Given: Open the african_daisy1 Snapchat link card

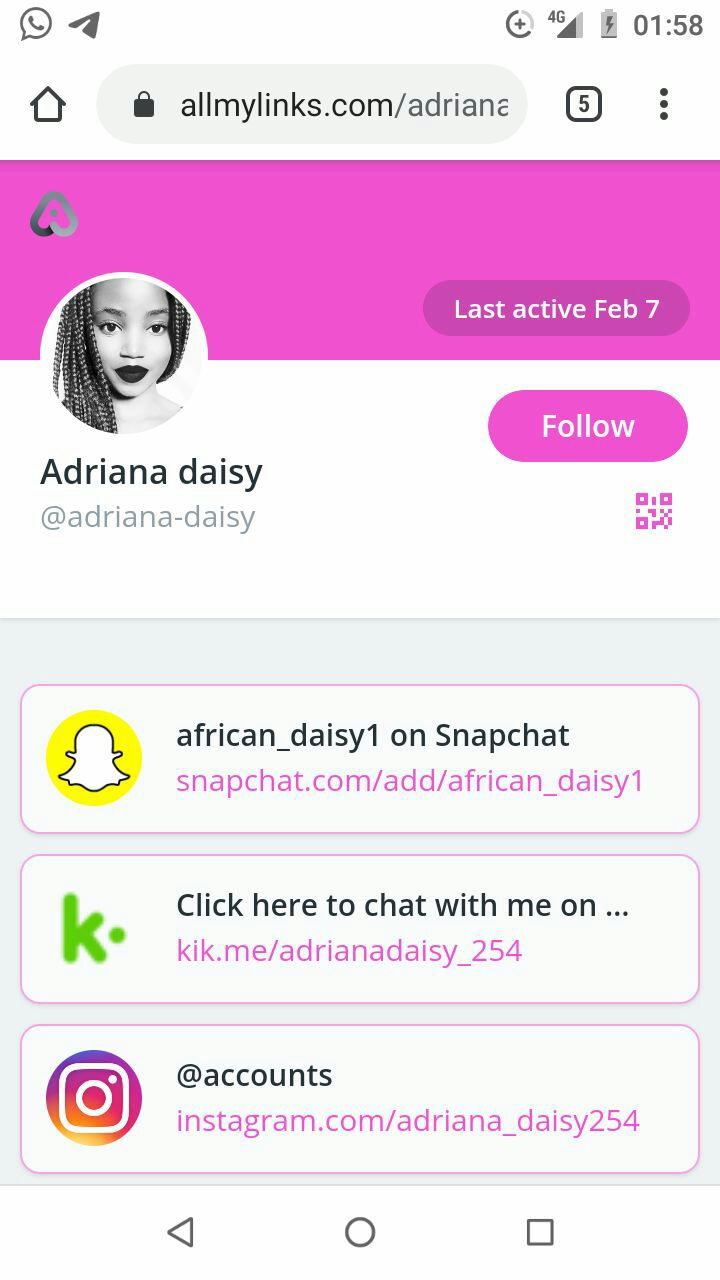Looking at the screenshot, I should (x=360, y=758).
